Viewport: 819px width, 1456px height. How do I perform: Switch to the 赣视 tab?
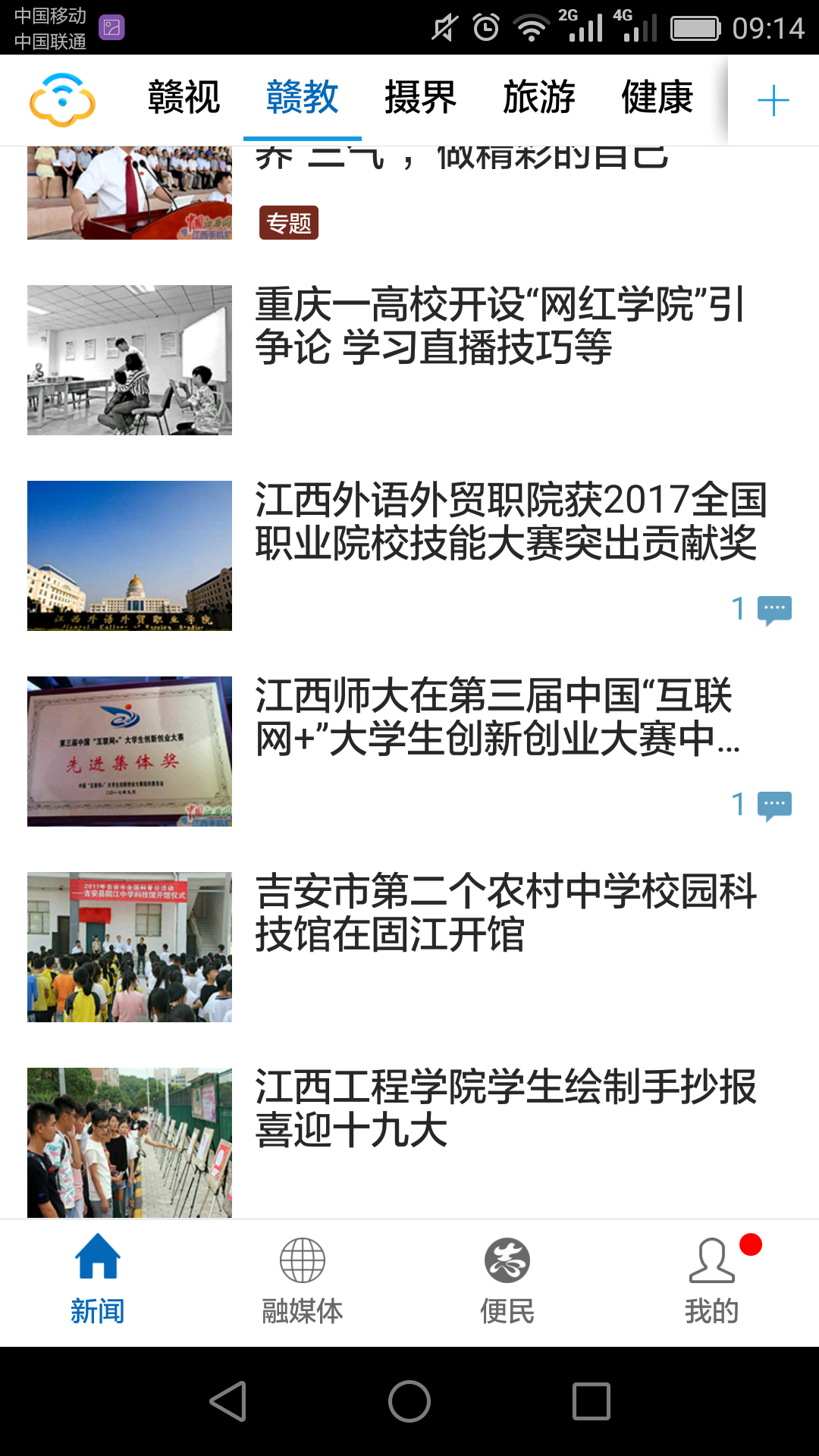coord(184,99)
